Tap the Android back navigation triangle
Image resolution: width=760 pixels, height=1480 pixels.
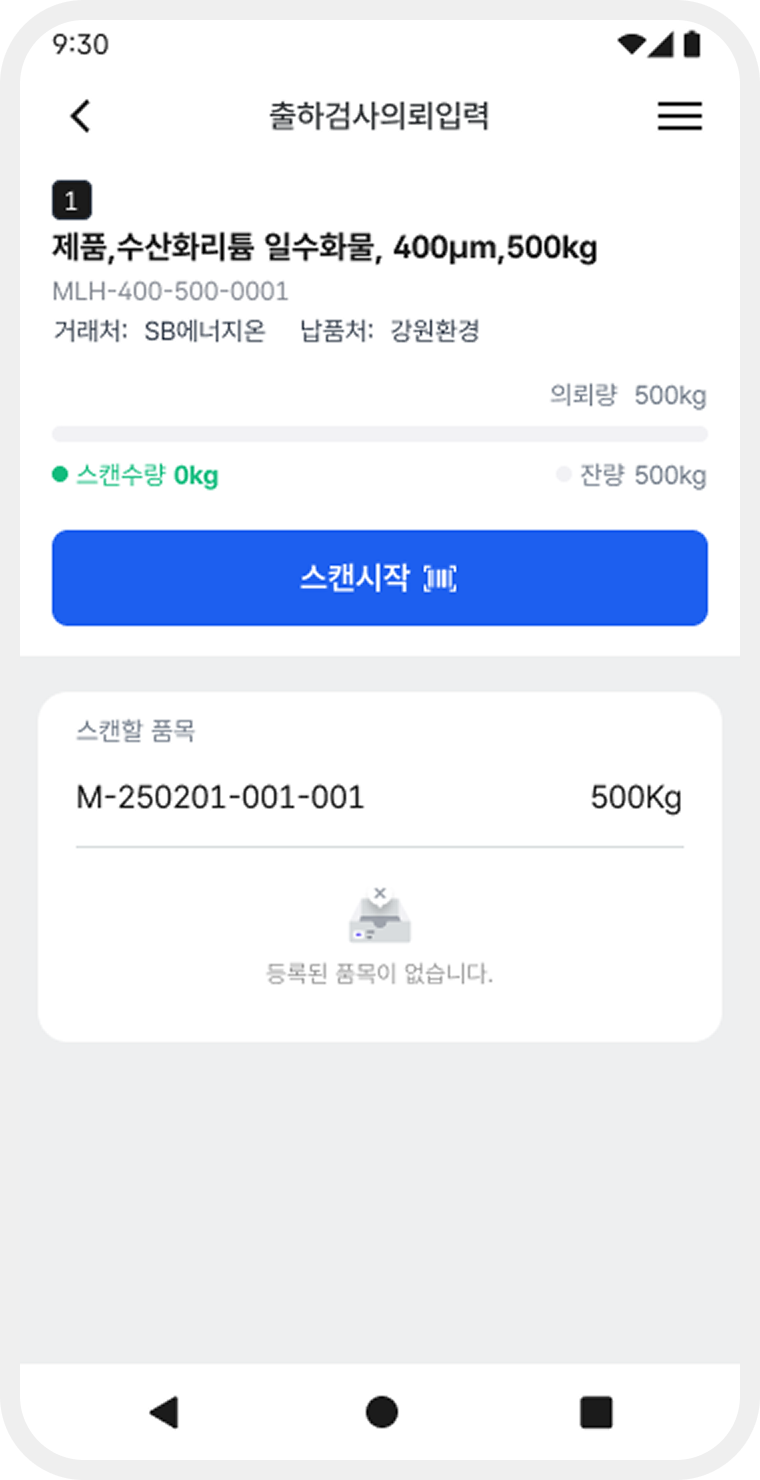click(x=165, y=1411)
